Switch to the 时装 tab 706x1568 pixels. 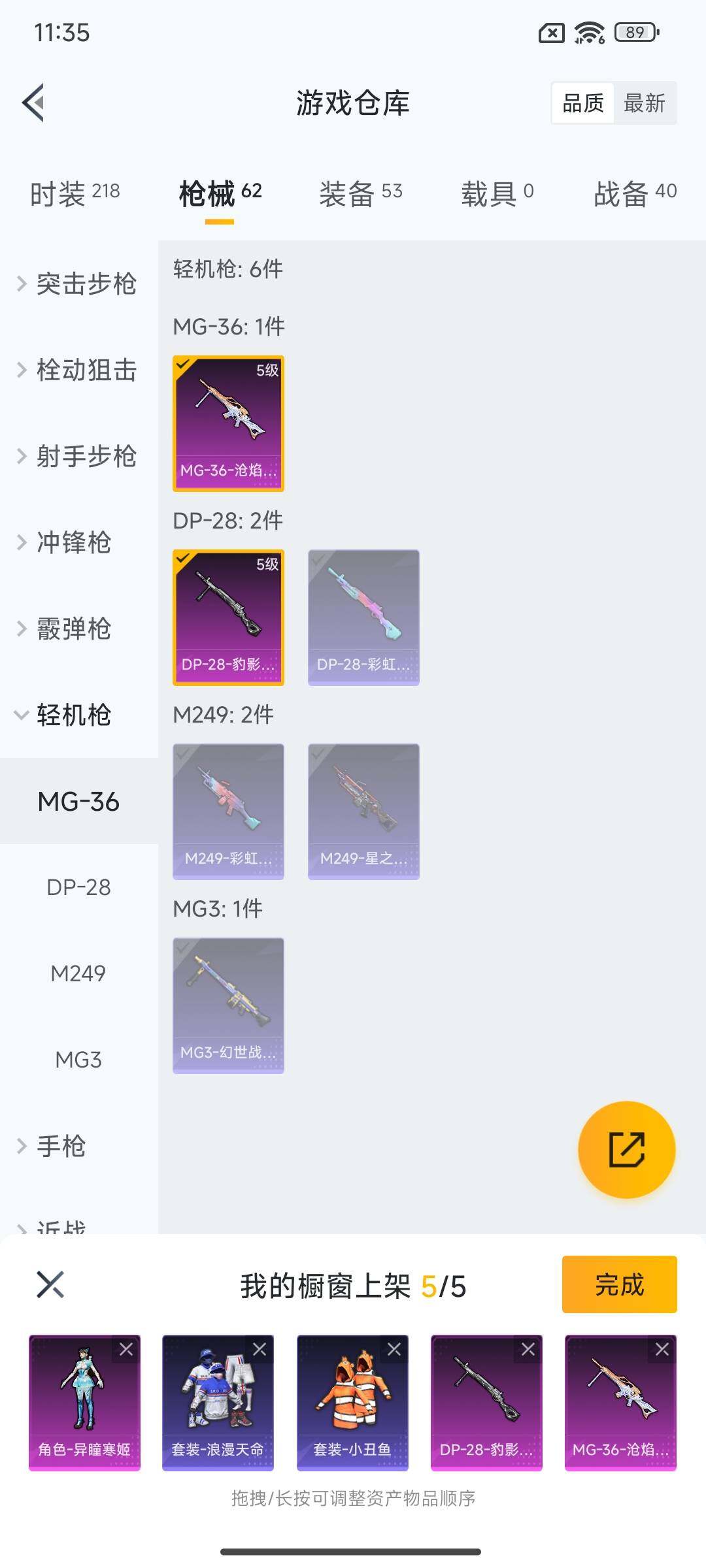point(75,193)
